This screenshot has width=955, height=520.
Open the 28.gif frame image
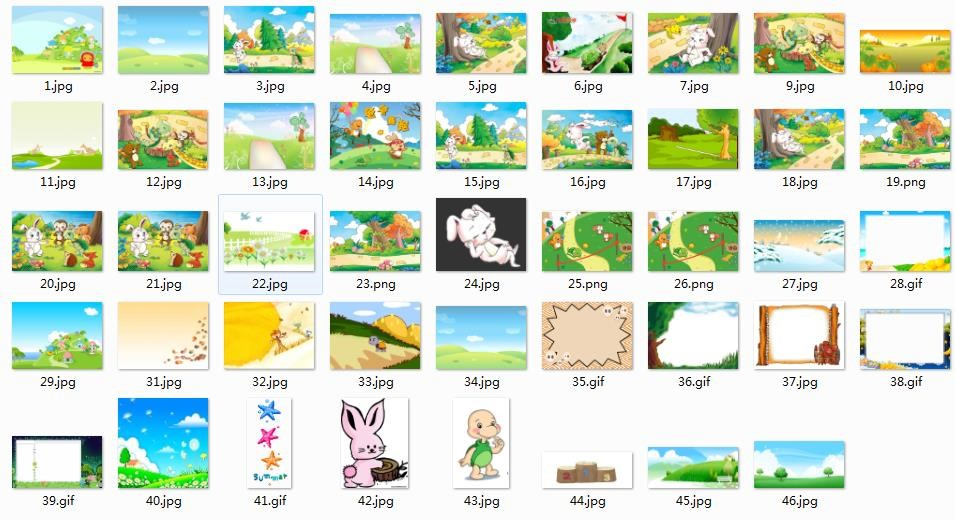tap(905, 241)
